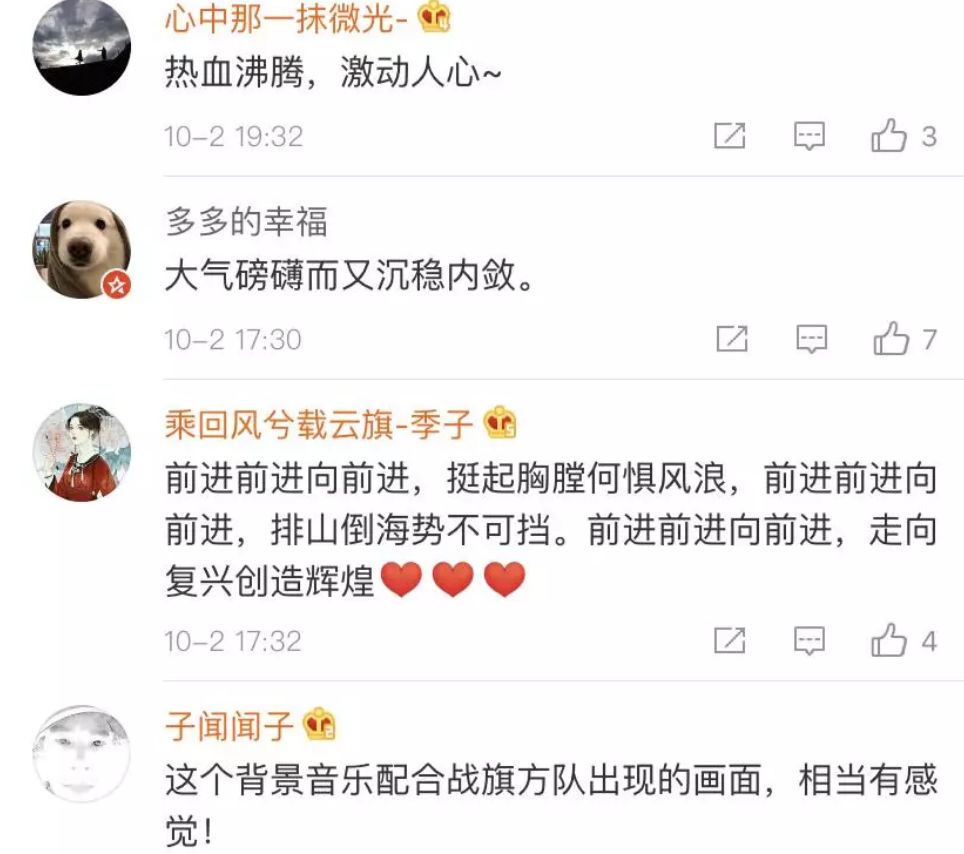Image resolution: width=964 pixels, height=854 pixels.
Task: Reply to 心中那一抹微光-'s comment
Action: [809, 136]
